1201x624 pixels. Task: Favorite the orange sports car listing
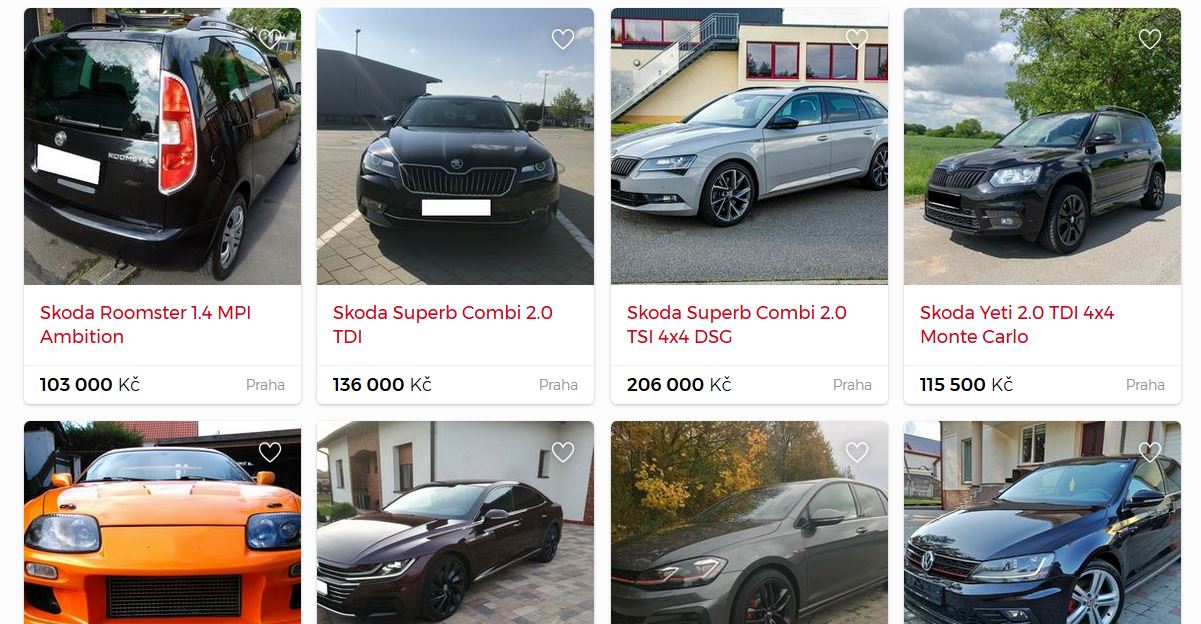pyautogui.click(x=270, y=452)
